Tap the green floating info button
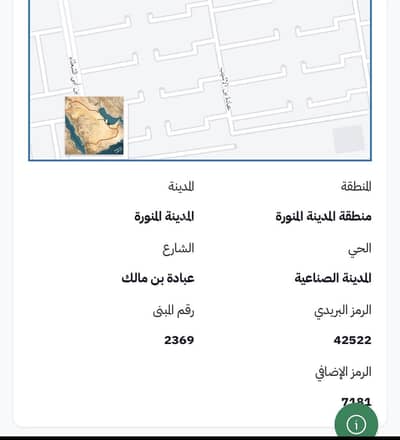The width and height of the screenshot is (400, 440). coord(356,423)
